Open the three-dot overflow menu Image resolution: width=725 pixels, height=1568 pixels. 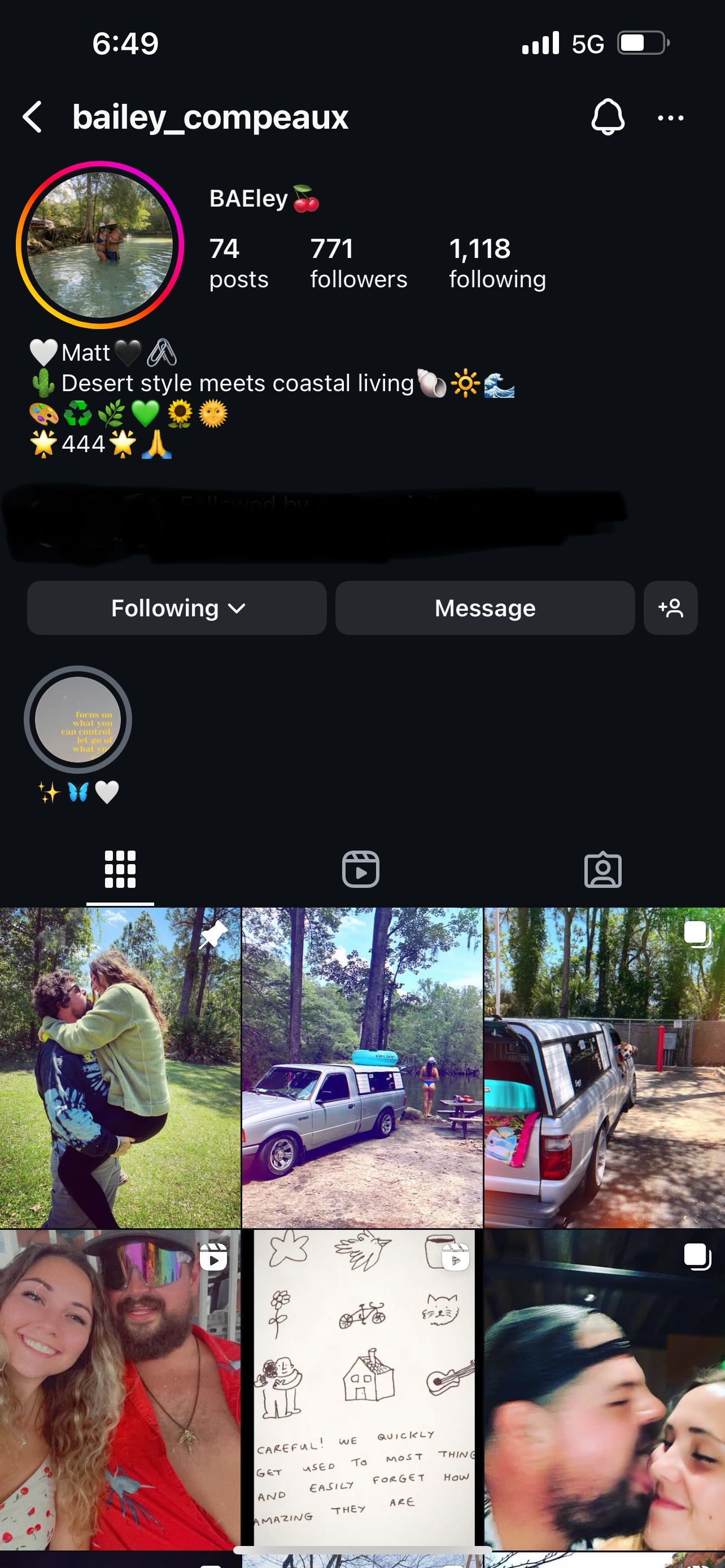(670, 118)
